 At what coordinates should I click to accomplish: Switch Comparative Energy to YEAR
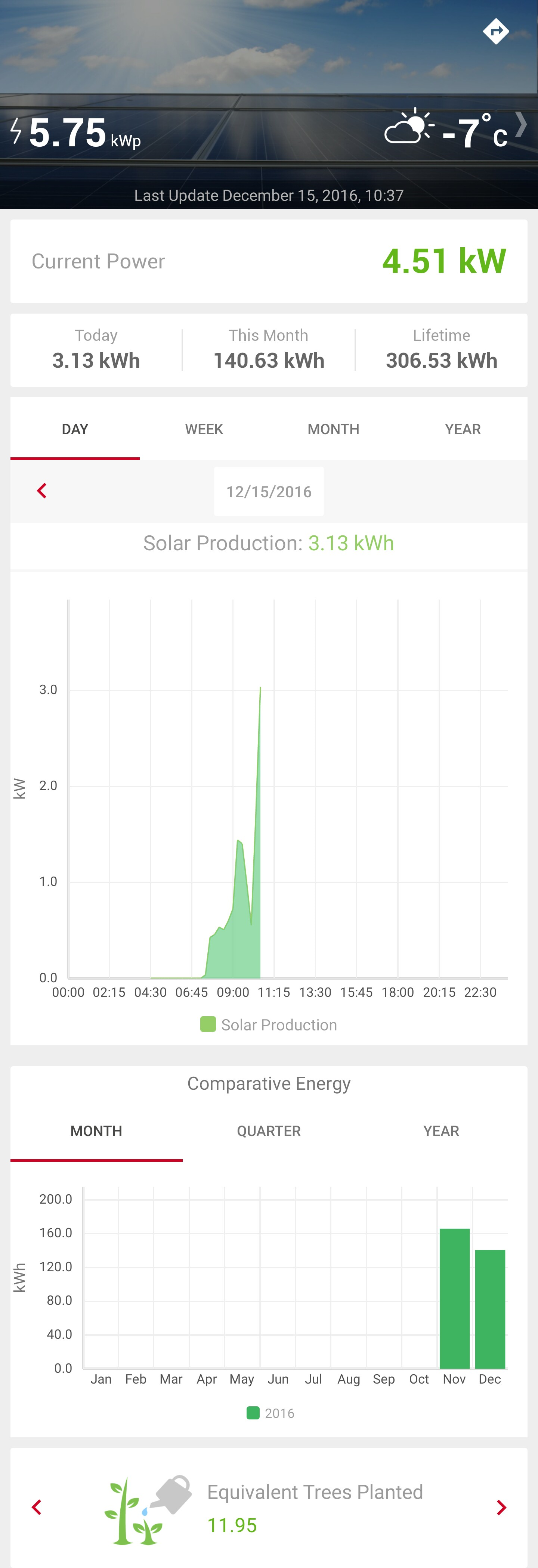(x=441, y=1131)
